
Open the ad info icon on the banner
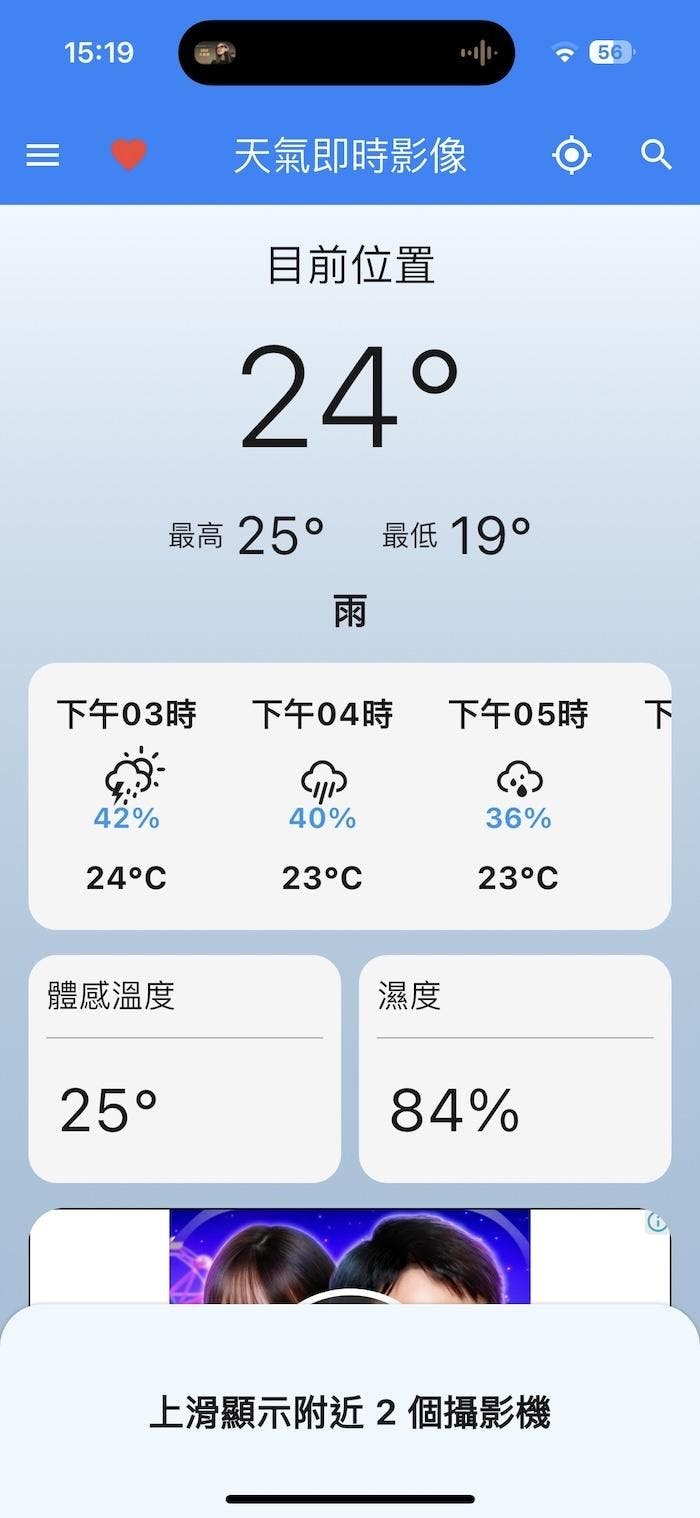(x=657, y=1222)
